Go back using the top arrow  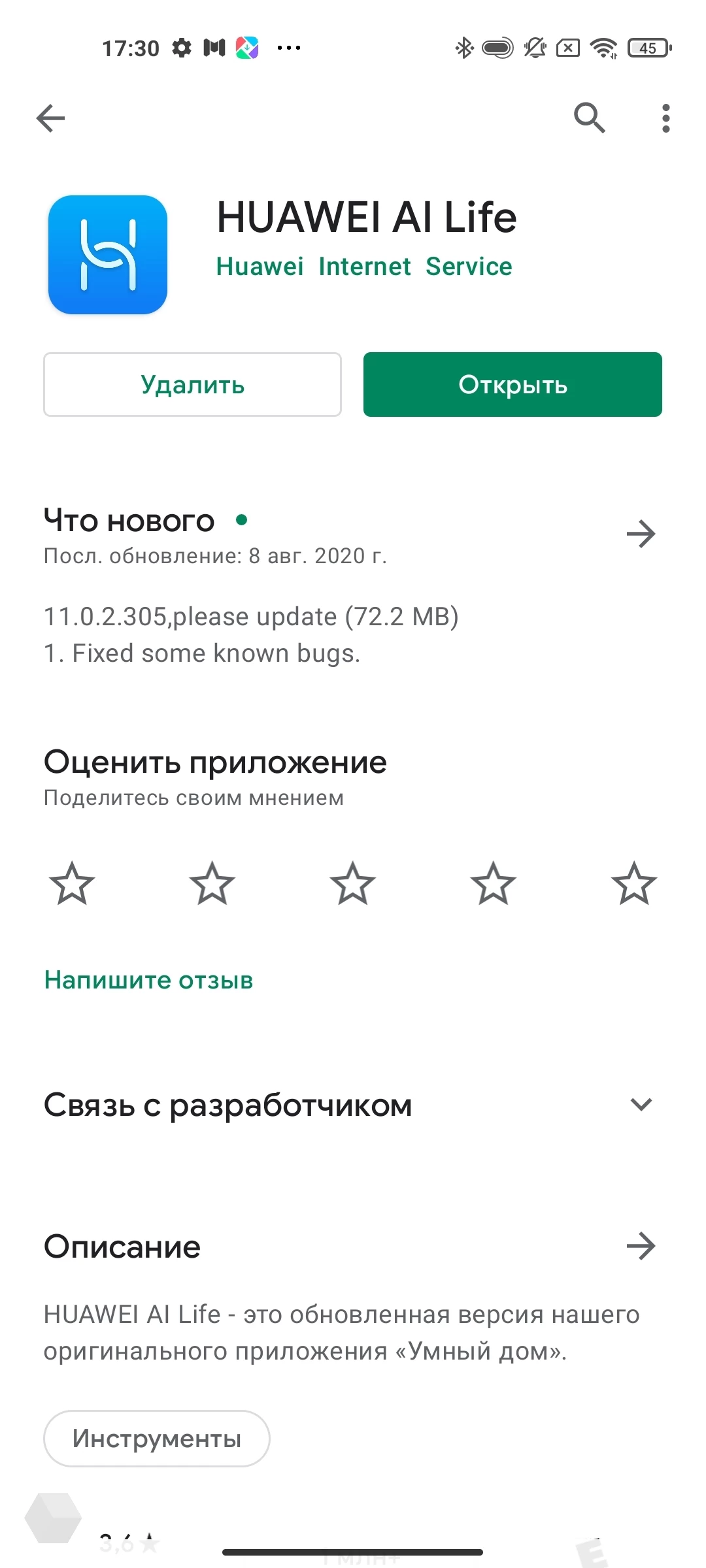click(50, 118)
